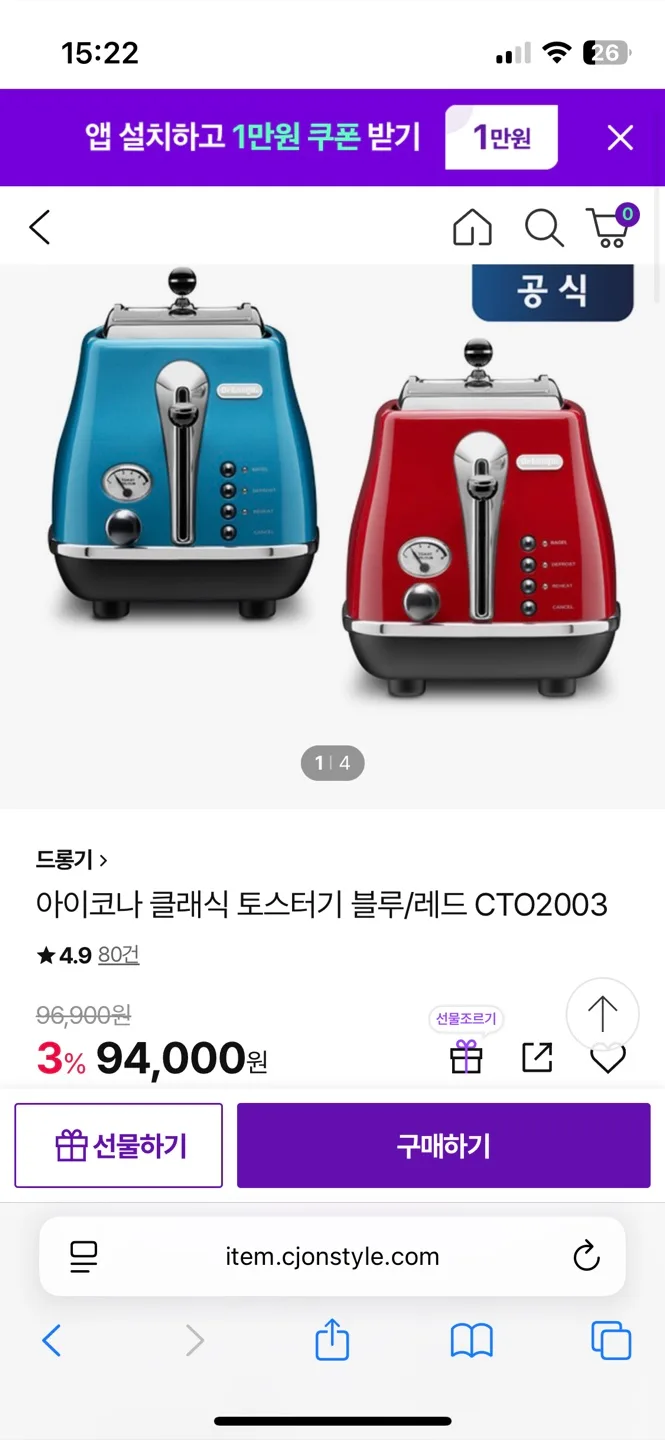
Task: Open the search magnifier icon
Action: coord(544,228)
